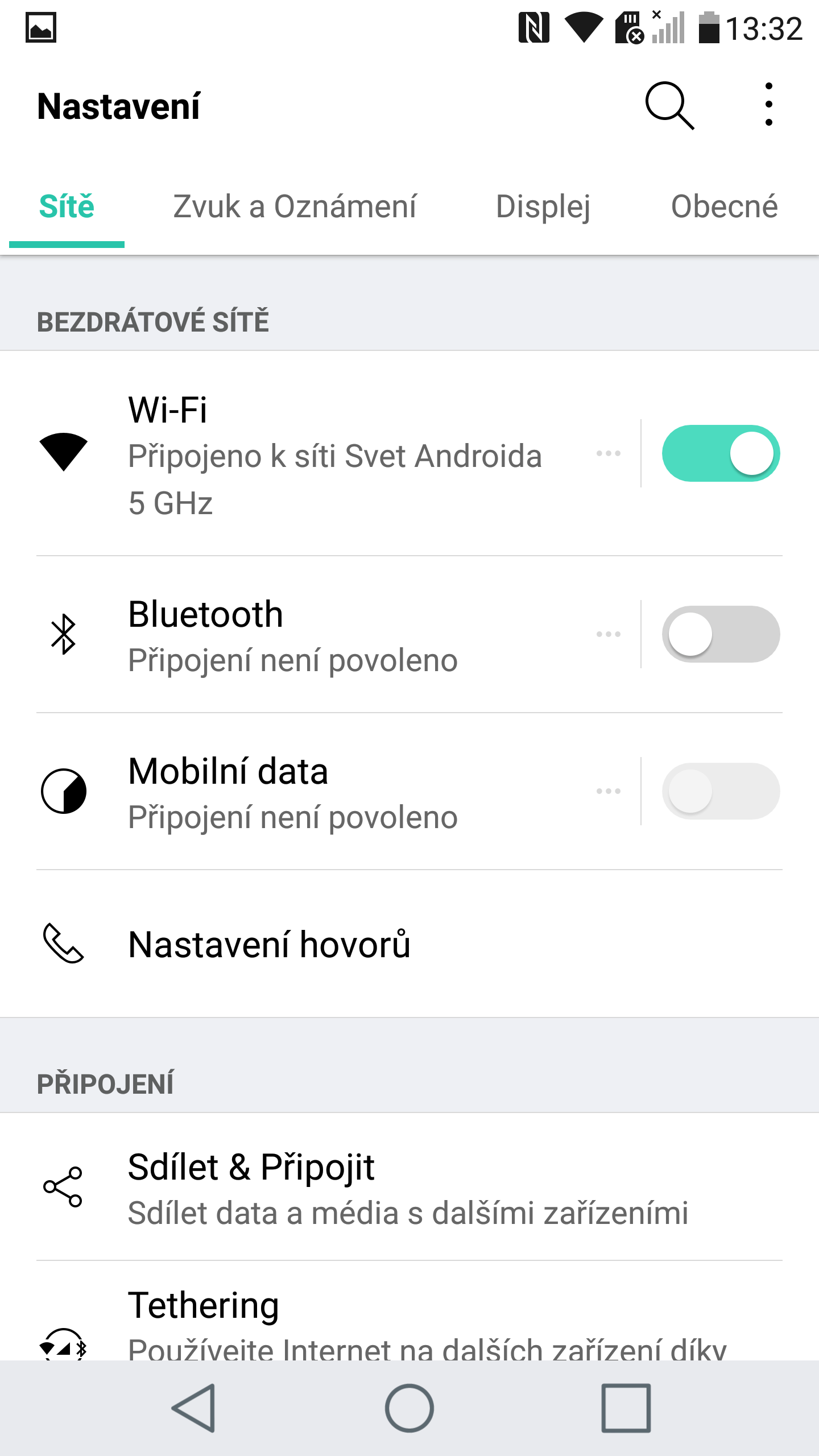This screenshot has width=819, height=1456.
Task: Enable the Bluetooth switch
Action: coord(721,634)
